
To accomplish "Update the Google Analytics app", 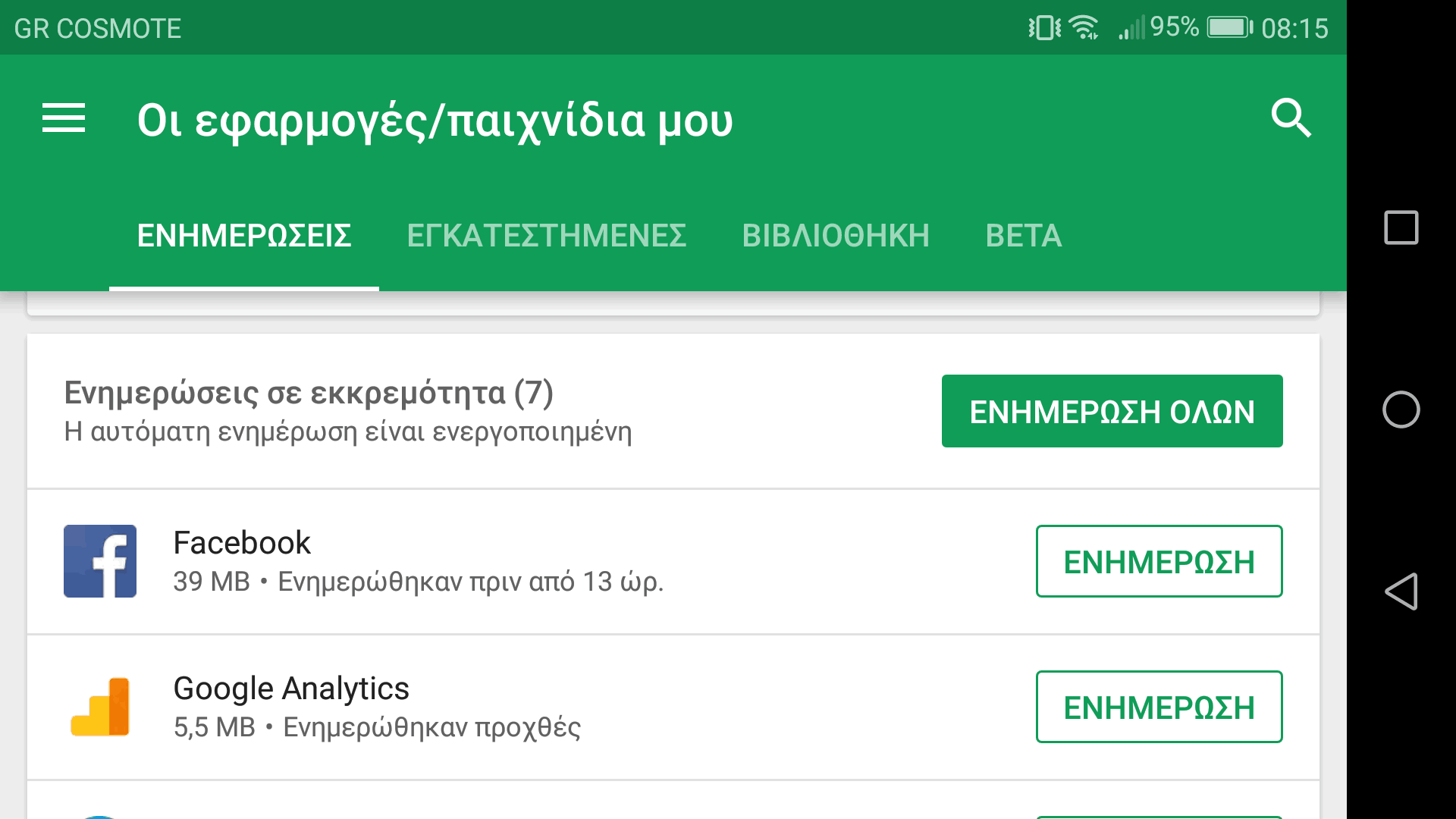I will tap(1159, 707).
